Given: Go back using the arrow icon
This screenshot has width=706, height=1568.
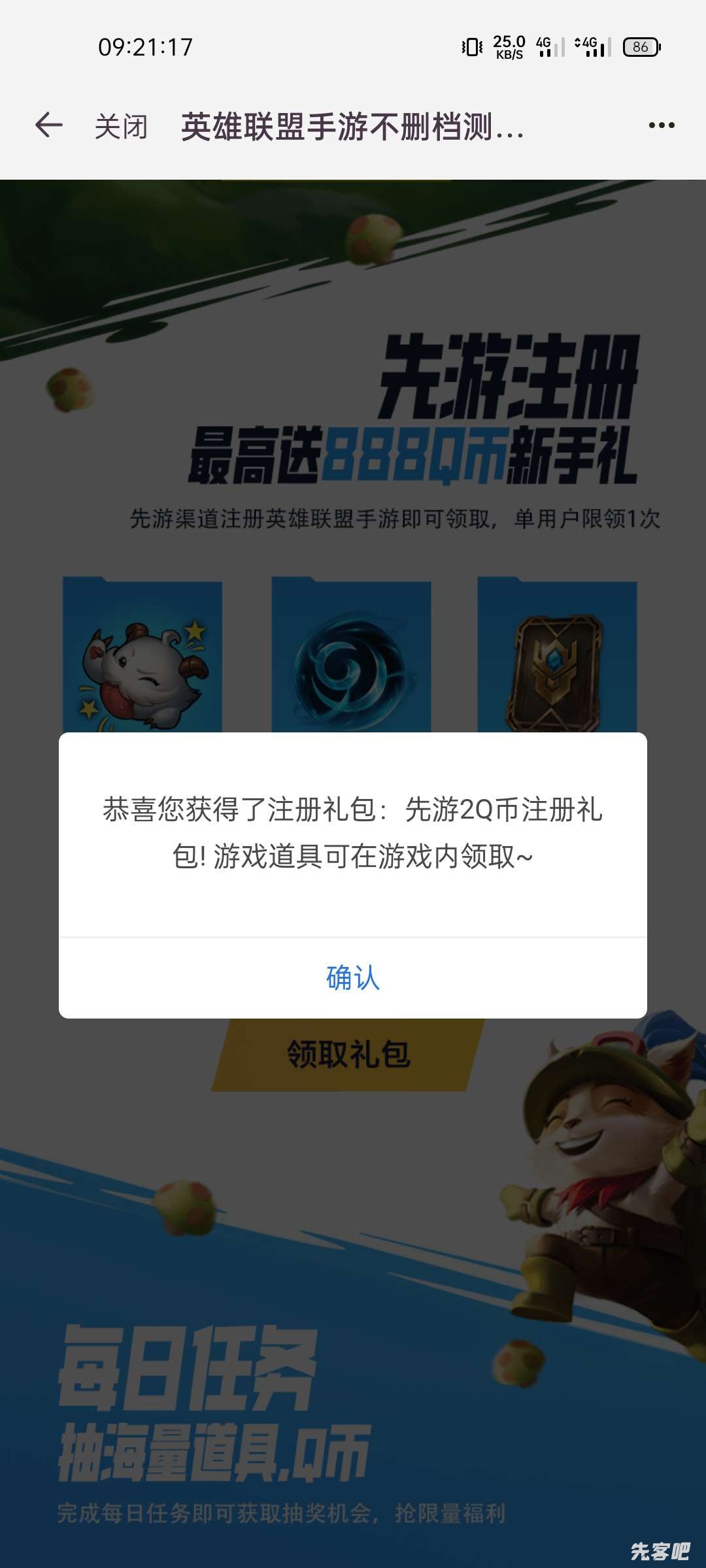Looking at the screenshot, I should click(x=48, y=125).
